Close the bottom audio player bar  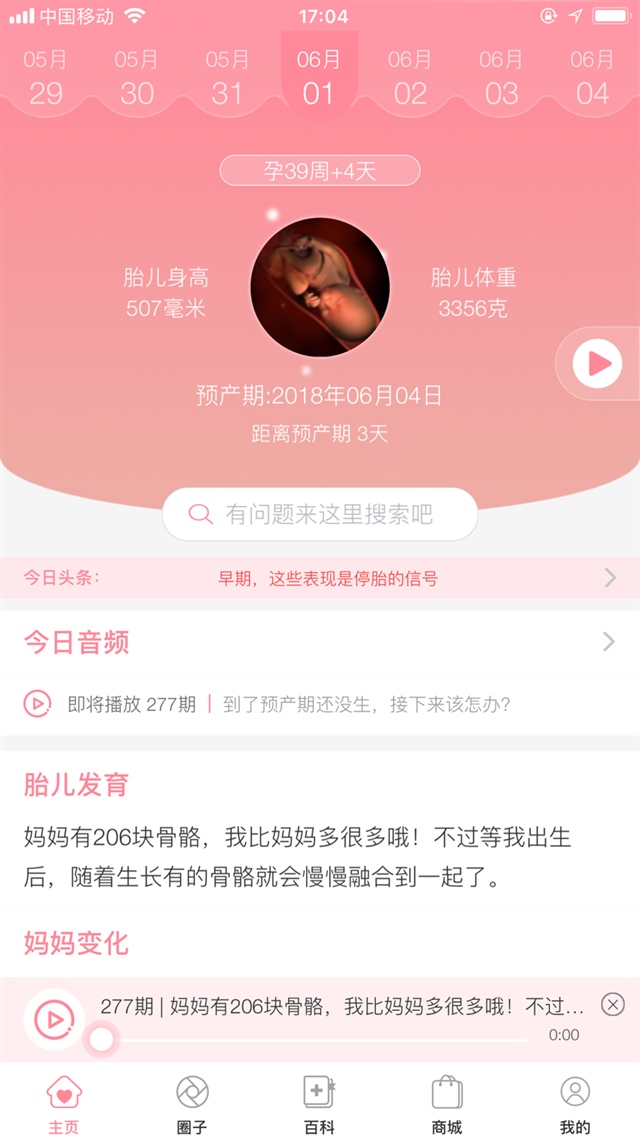tap(612, 1004)
